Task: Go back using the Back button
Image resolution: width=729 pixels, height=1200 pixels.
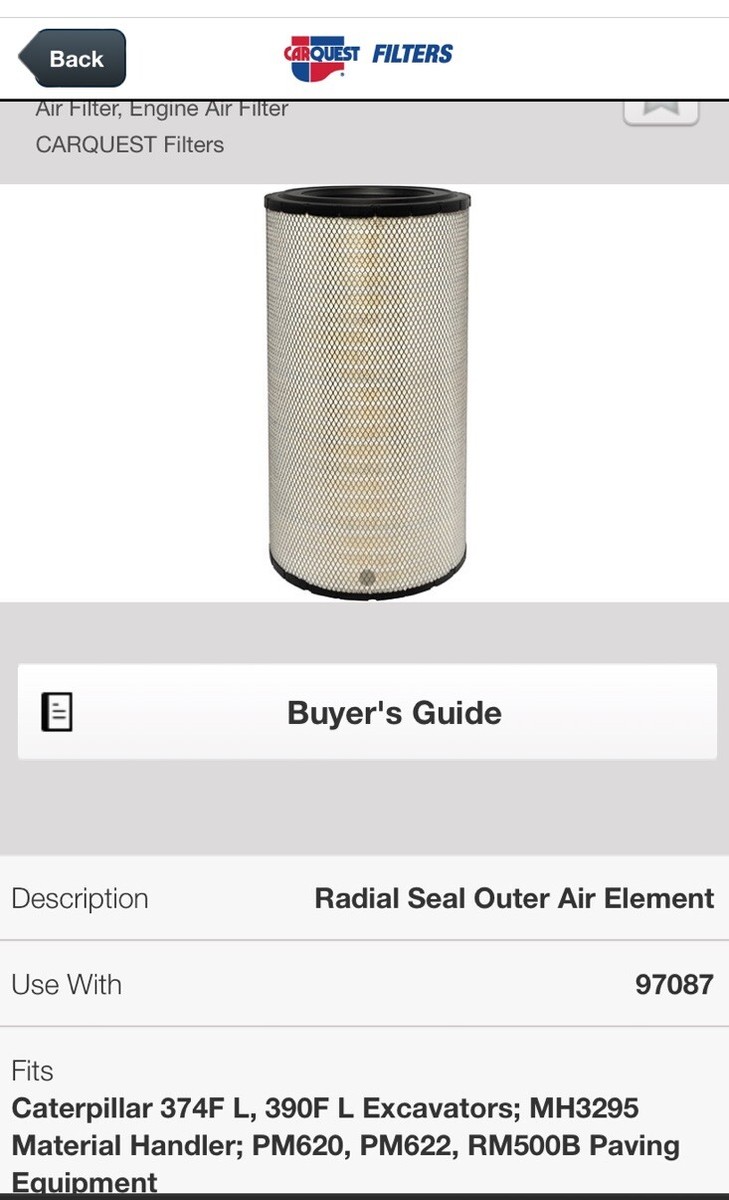Action: pos(74,58)
